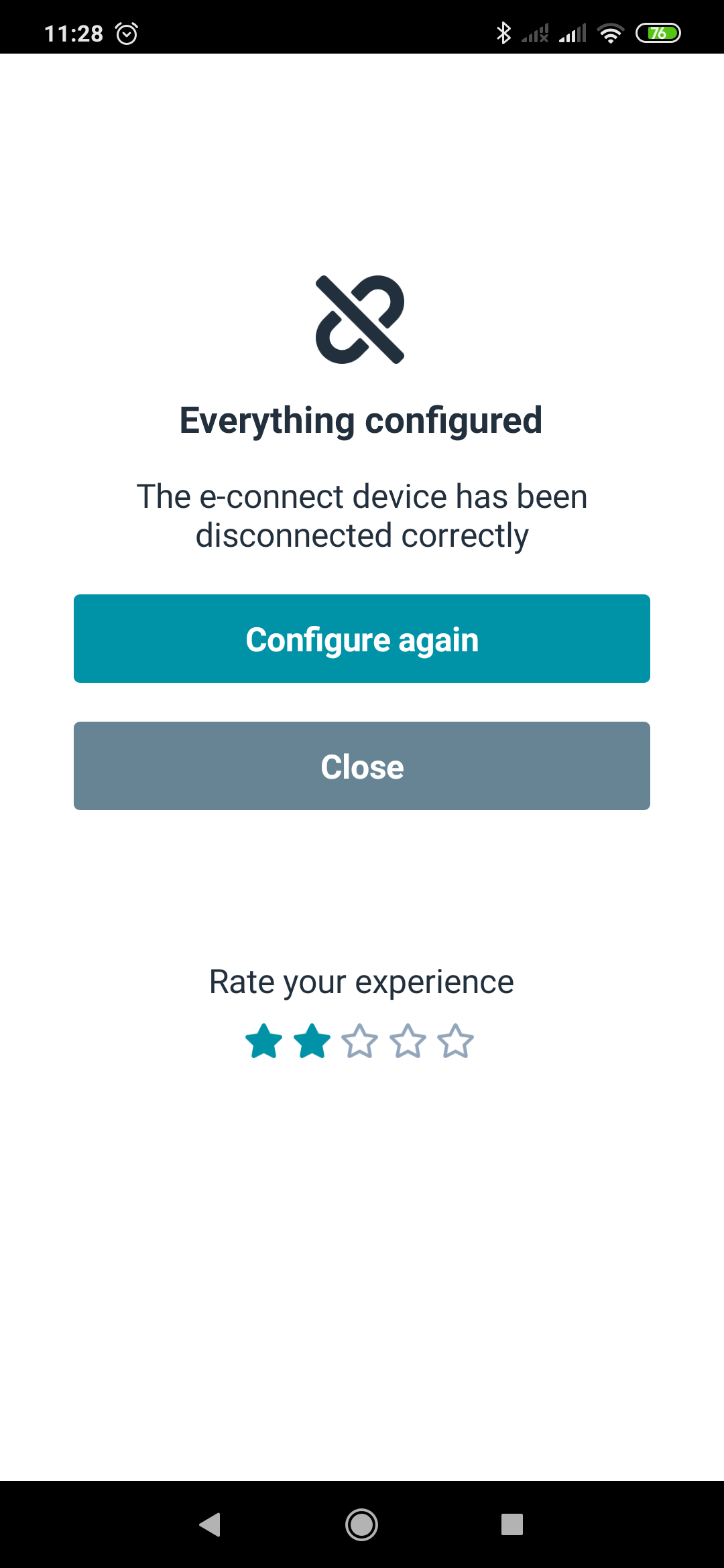724x1568 pixels.
Task: Return to the home screen
Action: pos(362,1524)
